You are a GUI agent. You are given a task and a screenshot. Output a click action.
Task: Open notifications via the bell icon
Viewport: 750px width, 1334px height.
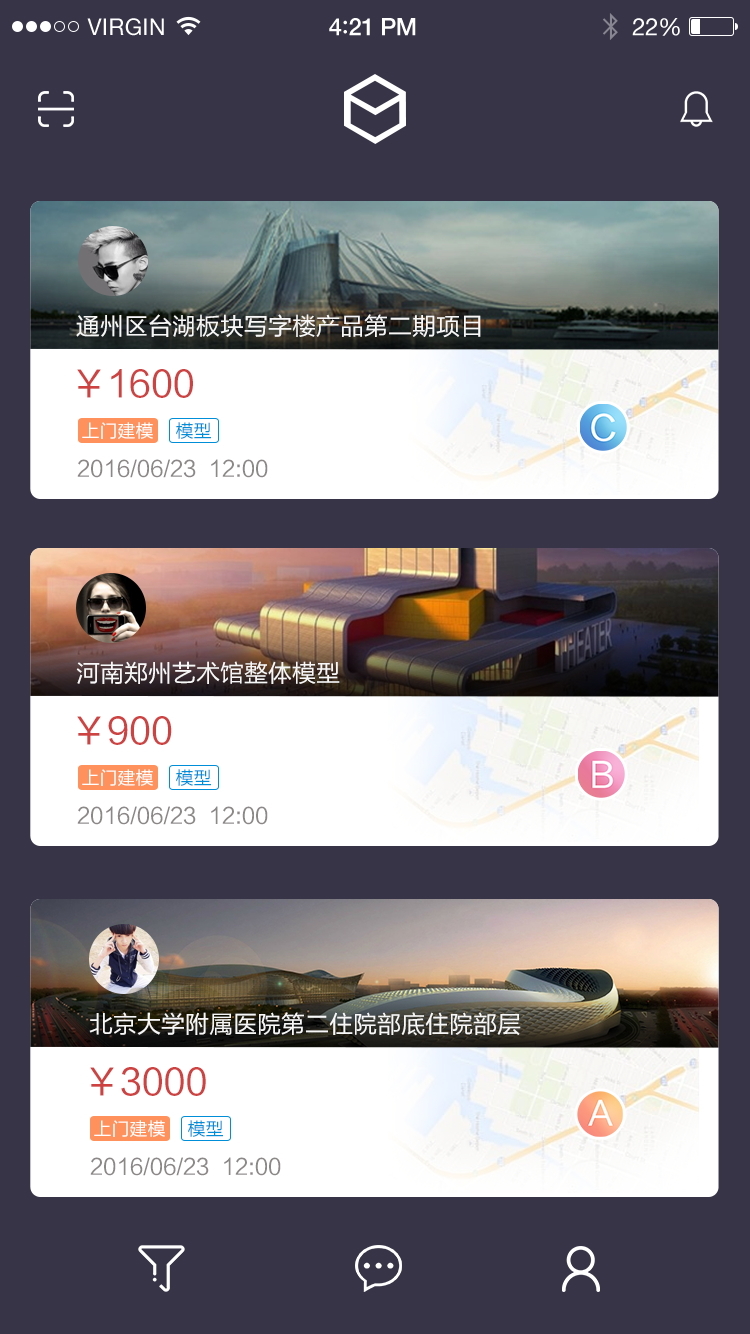pos(697,108)
